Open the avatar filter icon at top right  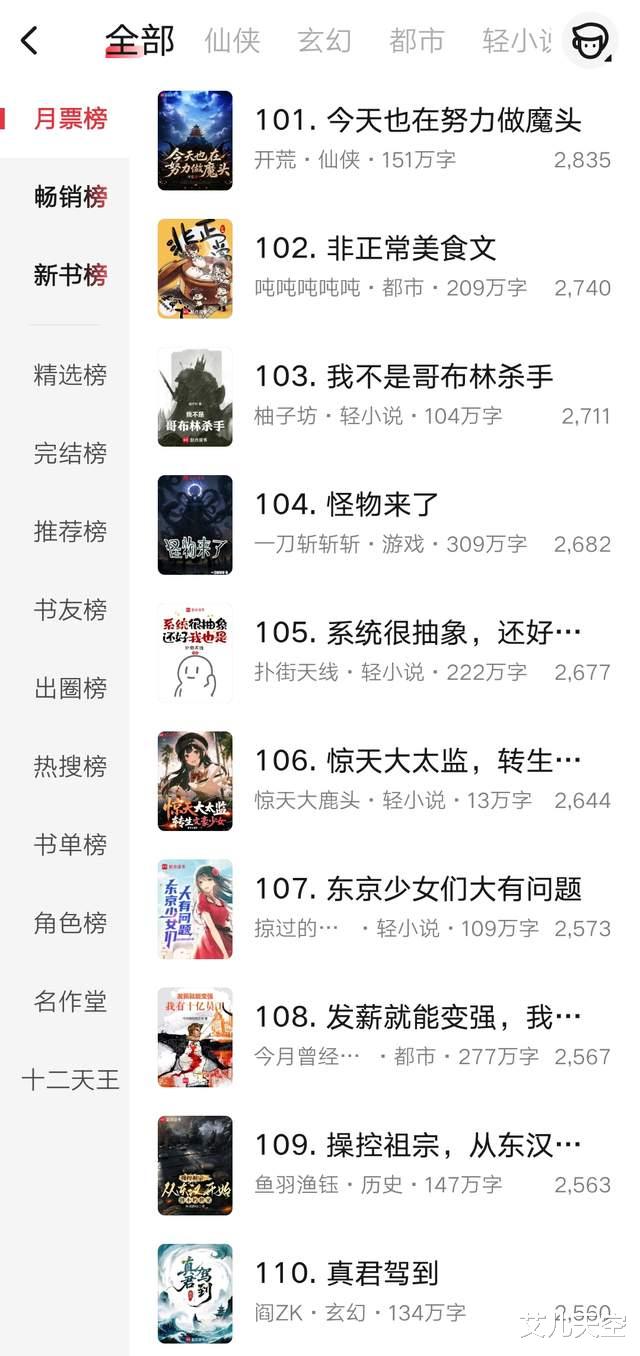[589, 41]
